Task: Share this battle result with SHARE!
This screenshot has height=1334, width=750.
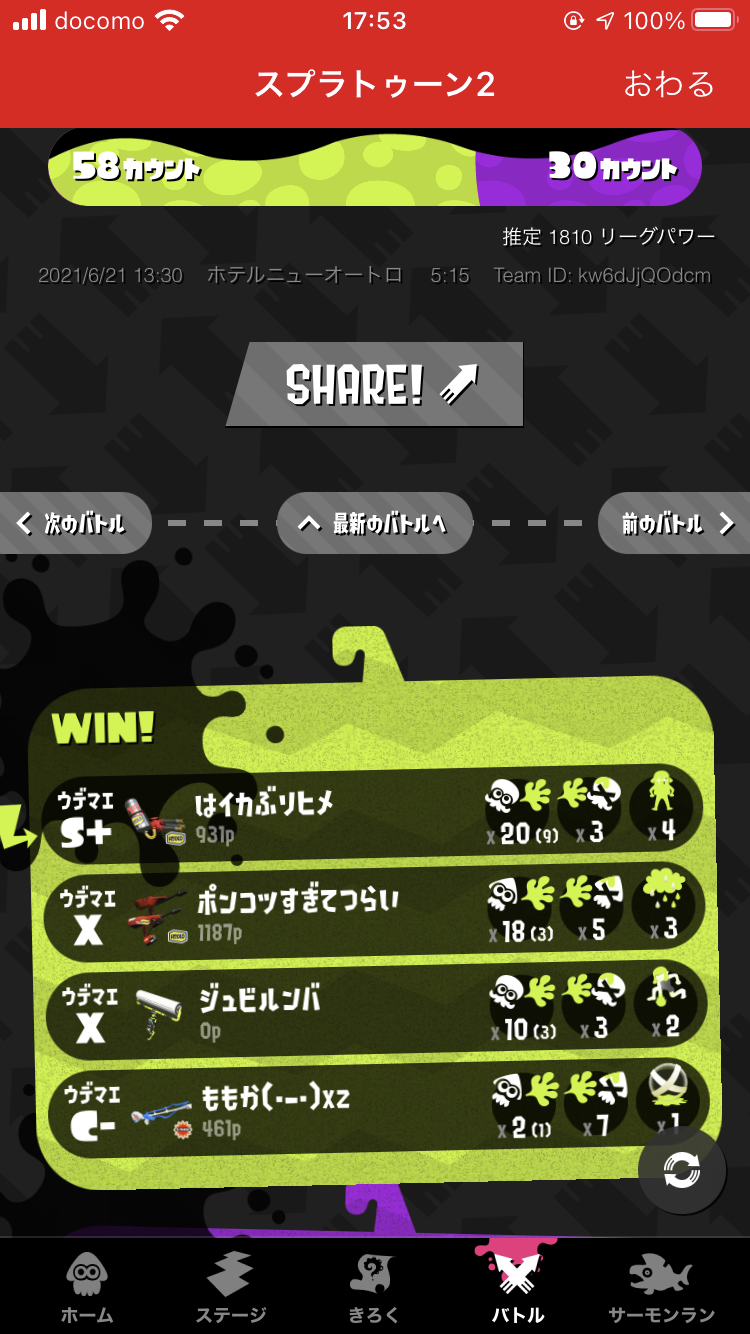Action: coord(375,384)
